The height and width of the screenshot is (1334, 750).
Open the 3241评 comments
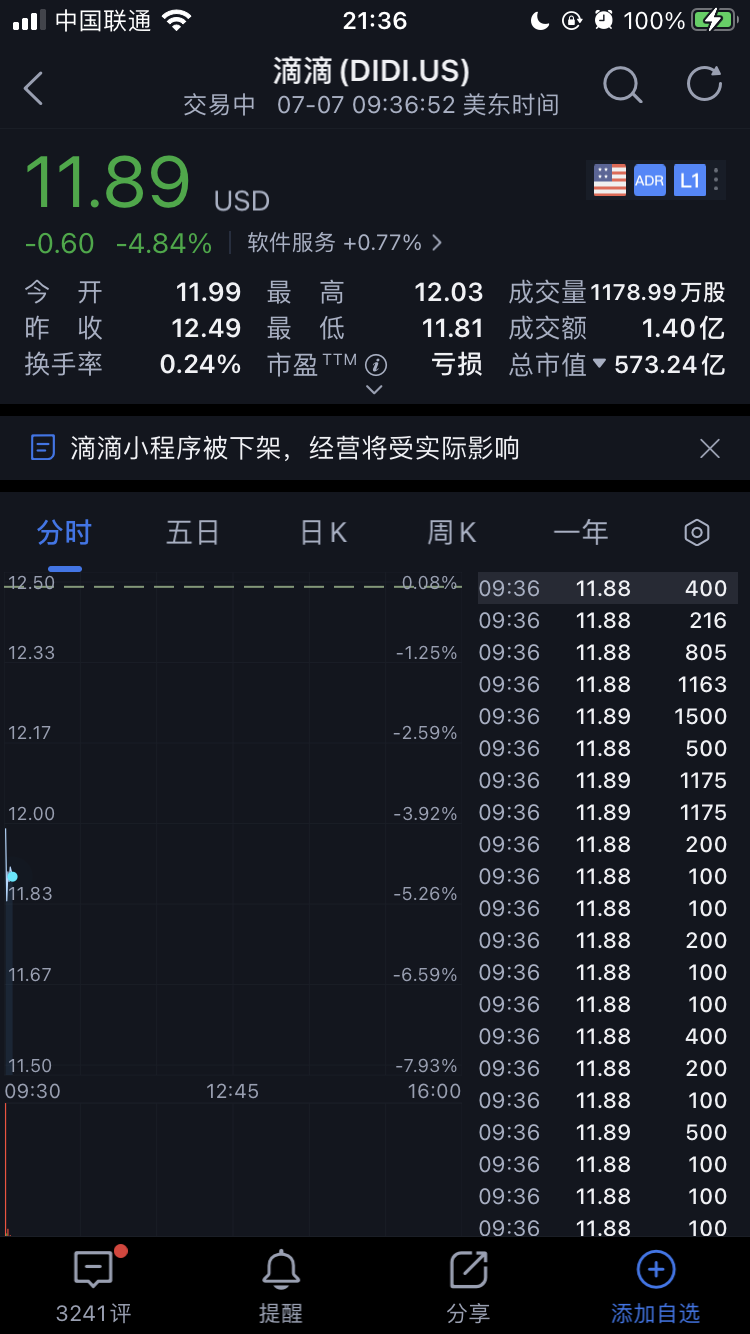pyautogui.click(x=94, y=1286)
